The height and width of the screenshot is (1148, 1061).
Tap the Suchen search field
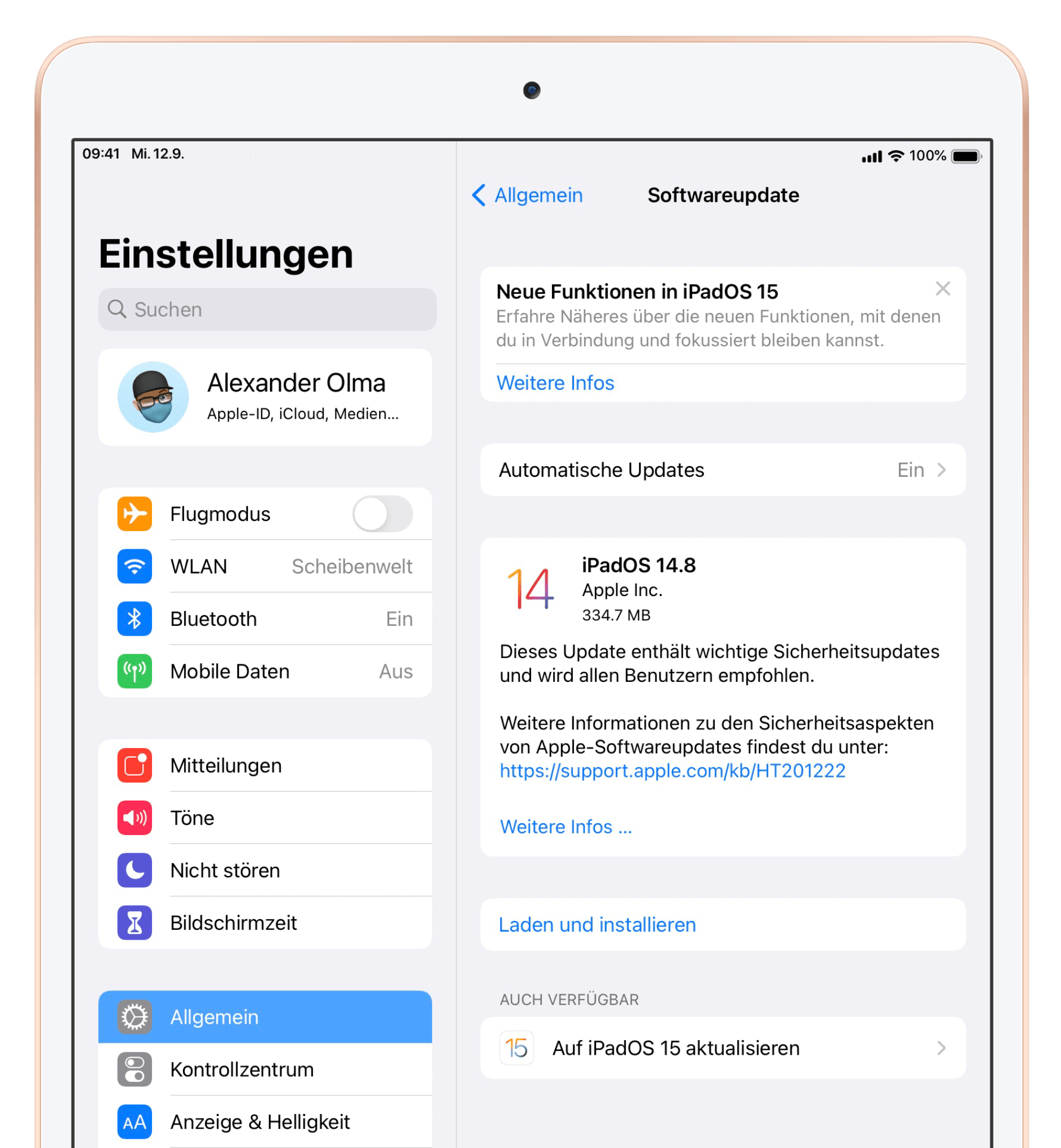267,310
